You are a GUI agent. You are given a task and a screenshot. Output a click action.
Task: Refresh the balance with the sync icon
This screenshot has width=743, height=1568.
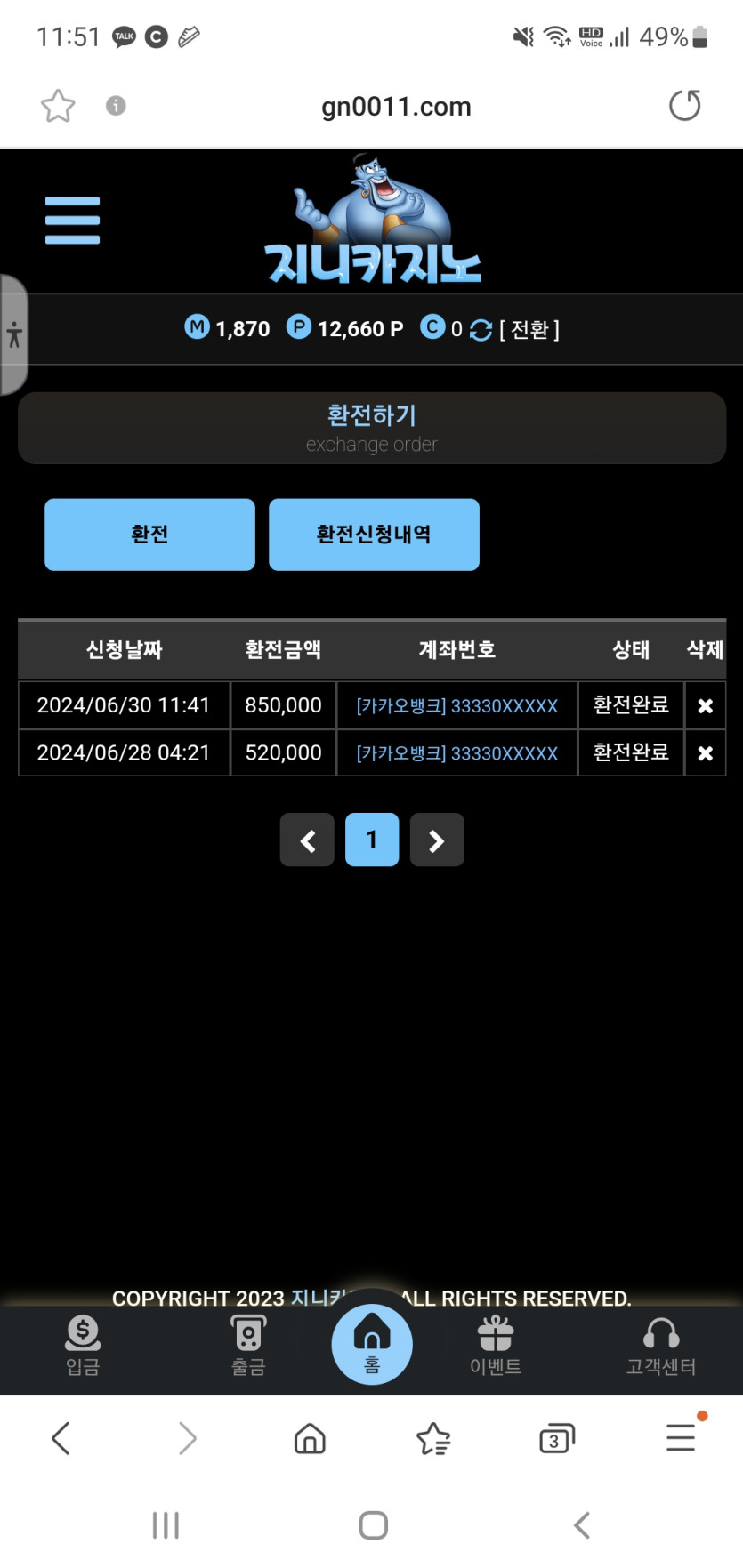(481, 330)
